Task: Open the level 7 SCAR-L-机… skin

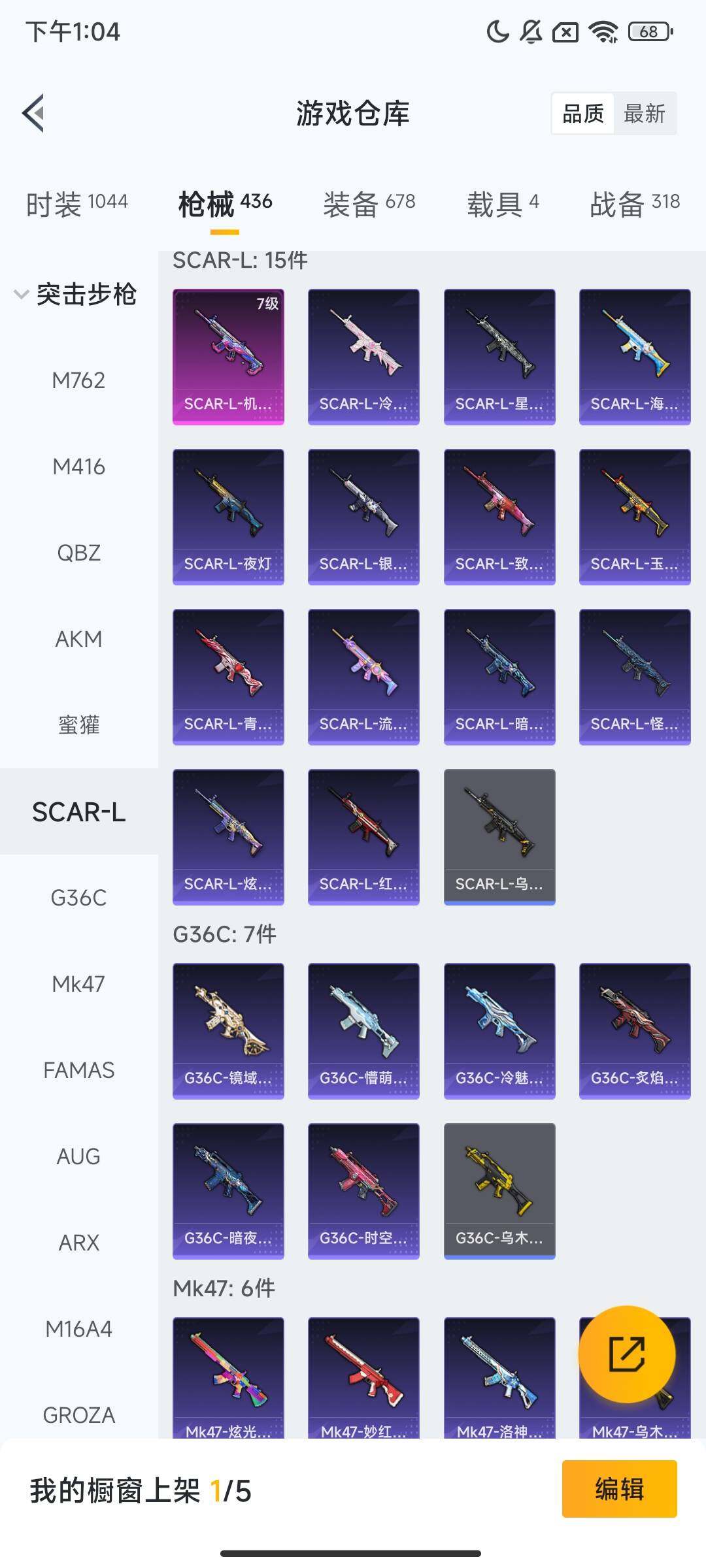Action: 228,357
